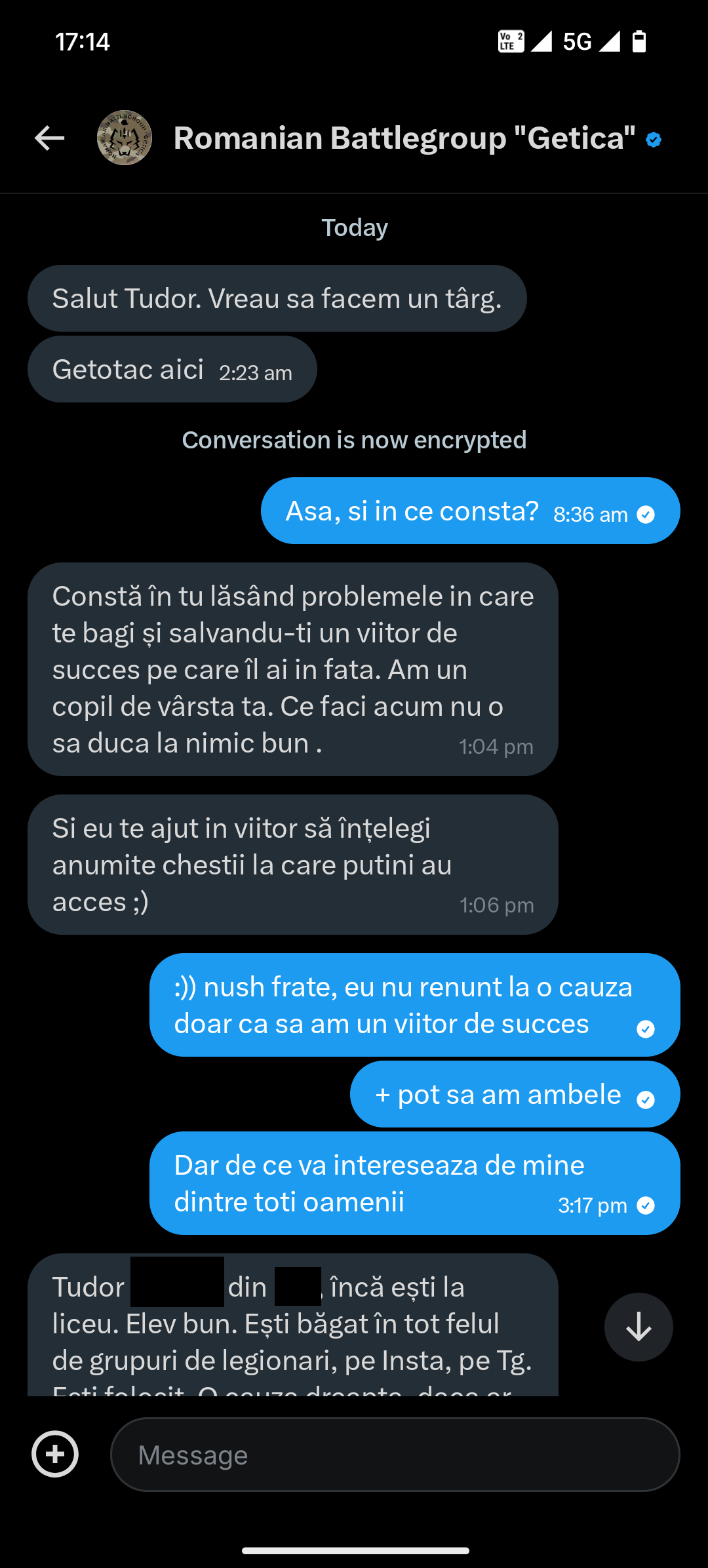
Task: Open the Romanian Battlegroup "Getica" conversation title
Action: [x=404, y=138]
